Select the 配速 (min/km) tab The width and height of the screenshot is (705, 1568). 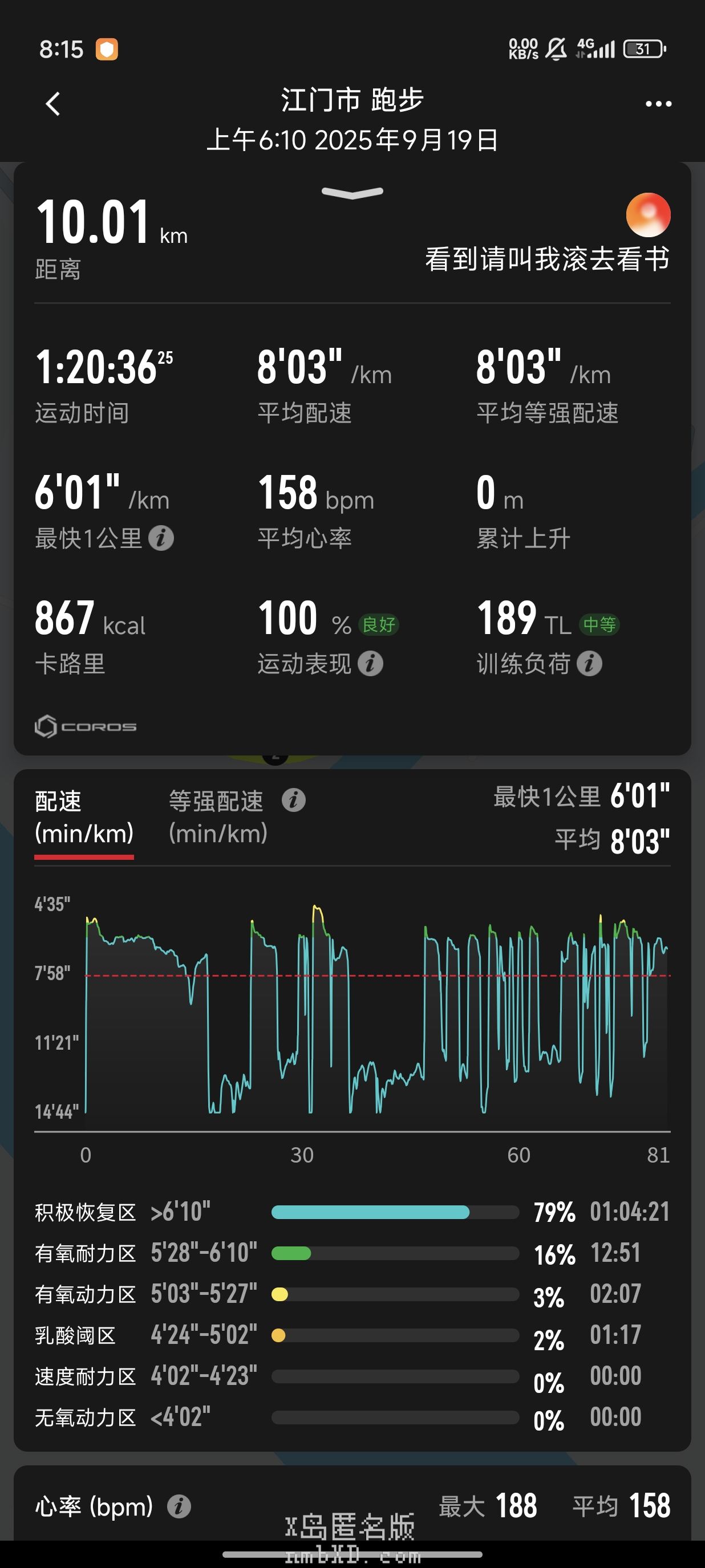point(84,817)
